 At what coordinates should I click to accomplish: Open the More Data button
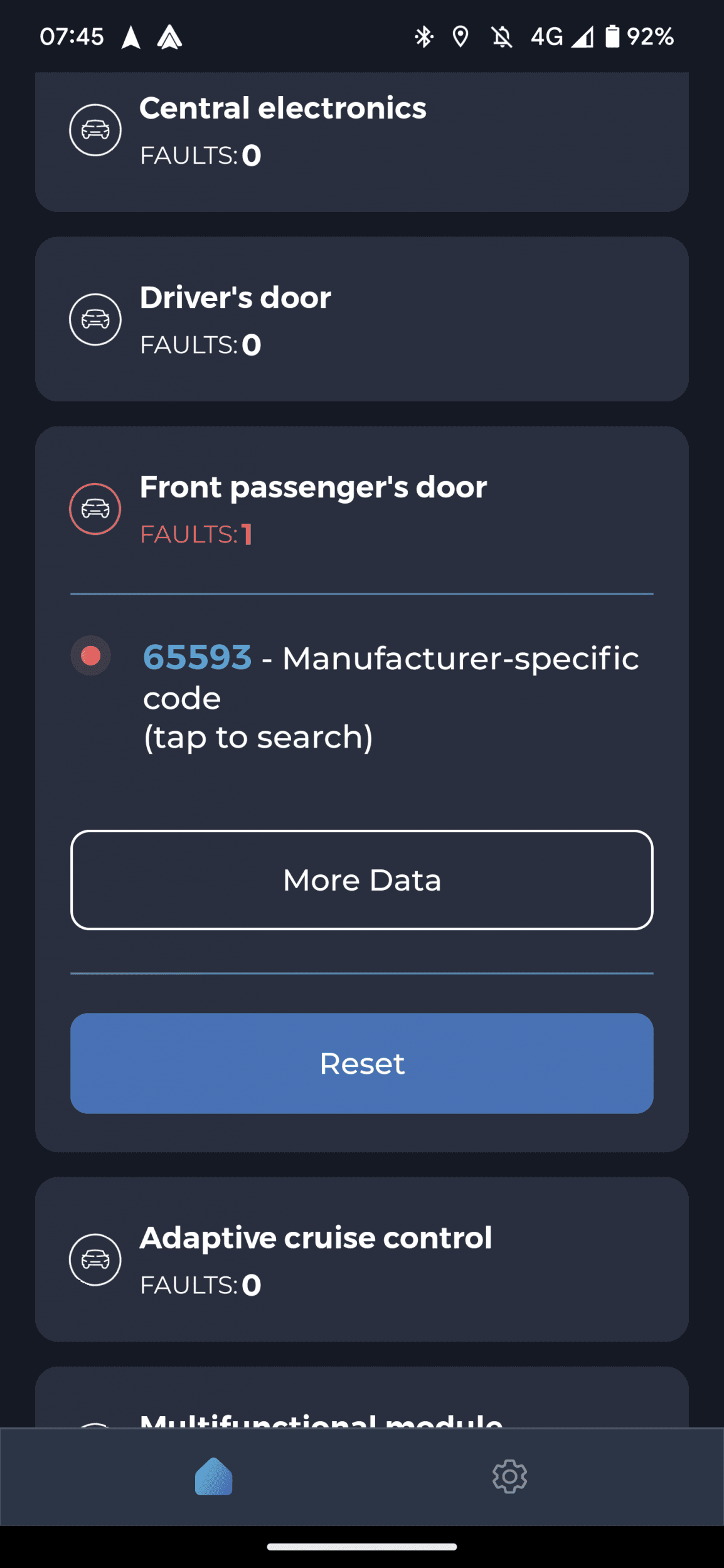pos(361,879)
